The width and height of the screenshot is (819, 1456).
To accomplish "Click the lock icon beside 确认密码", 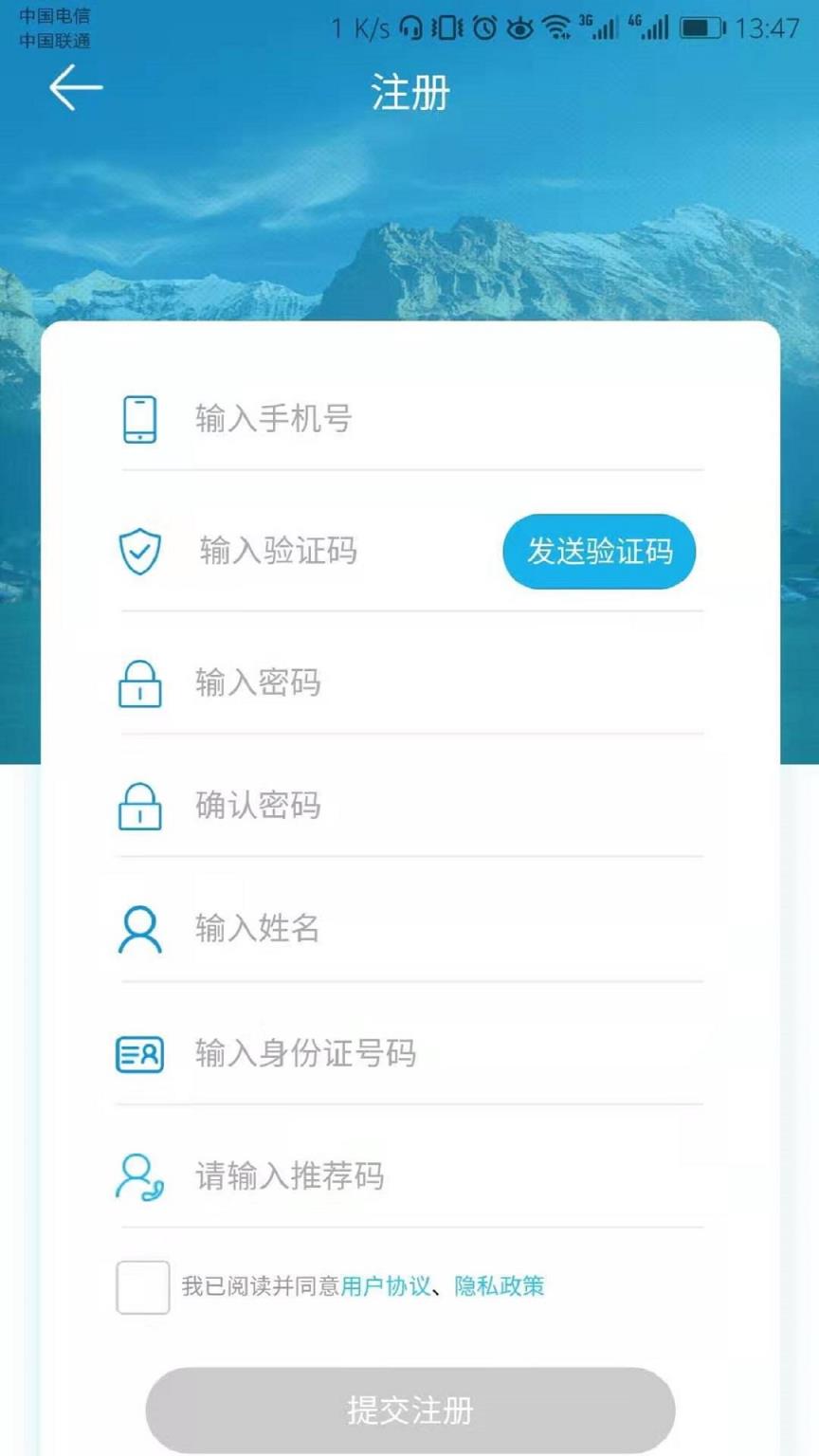I will (x=140, y=807).
